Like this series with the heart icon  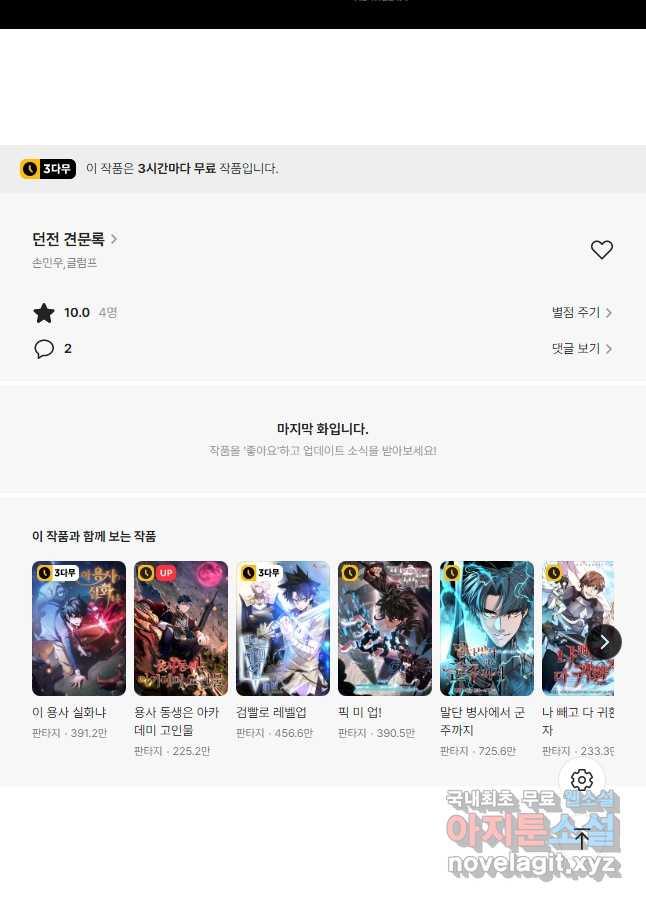[x=601, y=250]
